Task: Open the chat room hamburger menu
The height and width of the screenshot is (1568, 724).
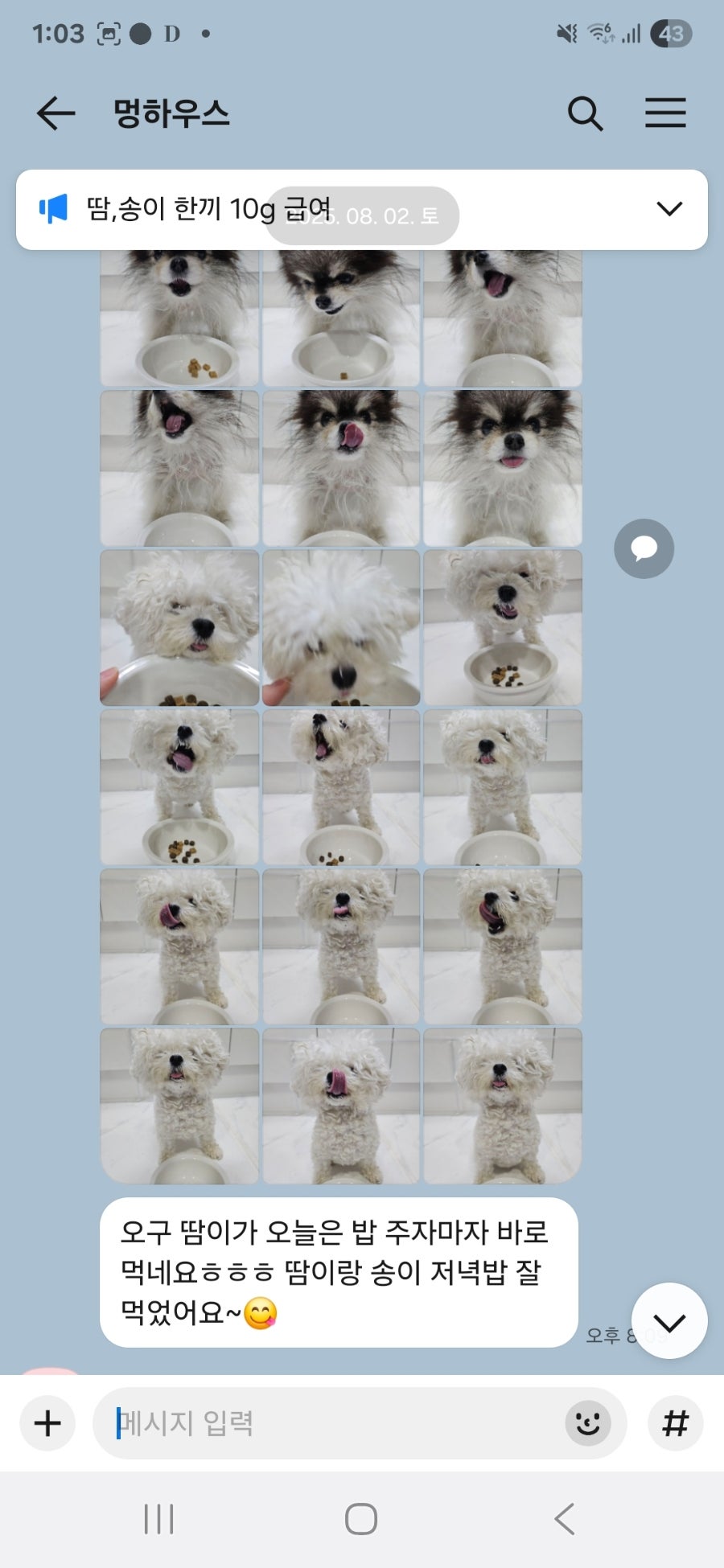Action: 665,113
